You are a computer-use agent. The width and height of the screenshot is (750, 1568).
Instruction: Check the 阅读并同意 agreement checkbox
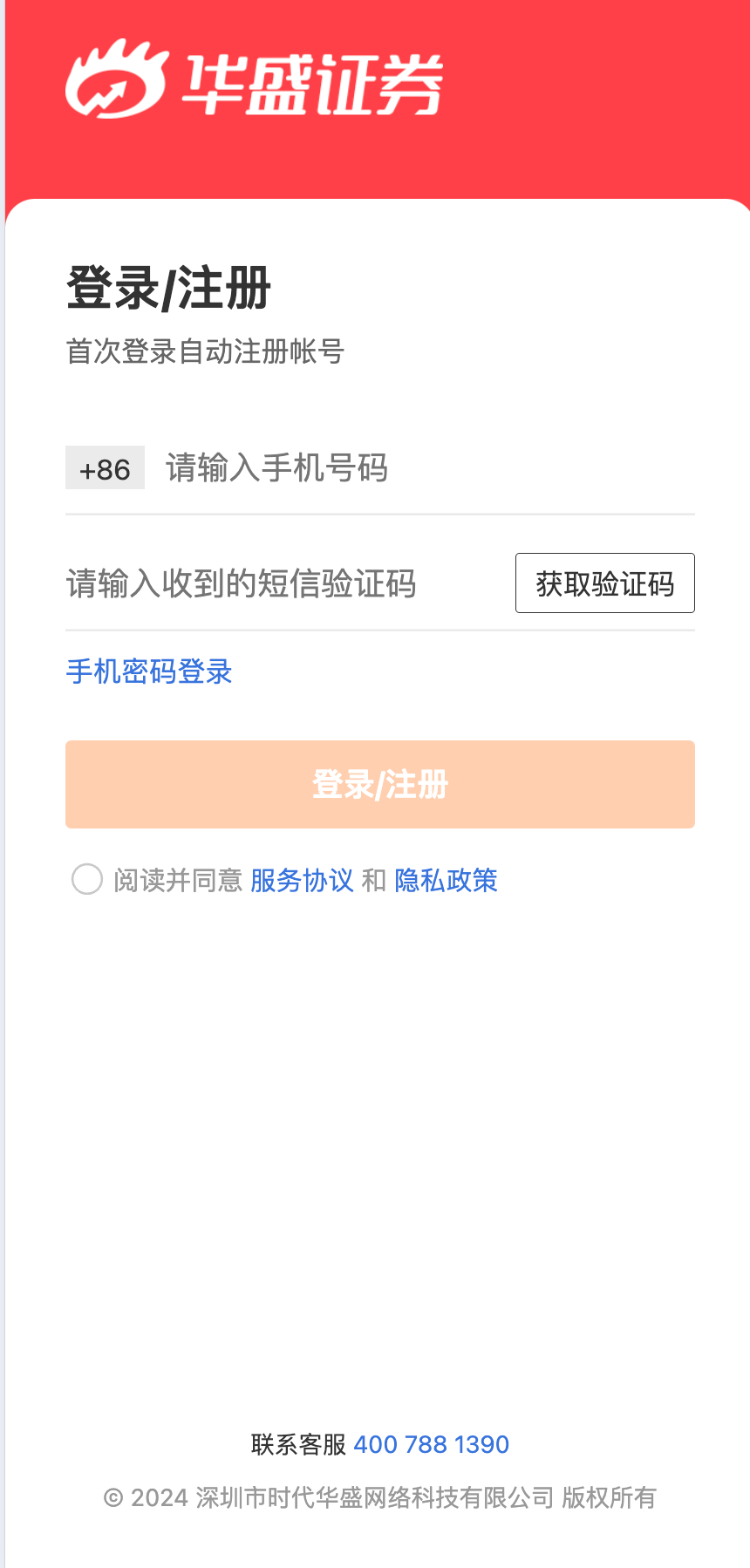tap(87, 879)
